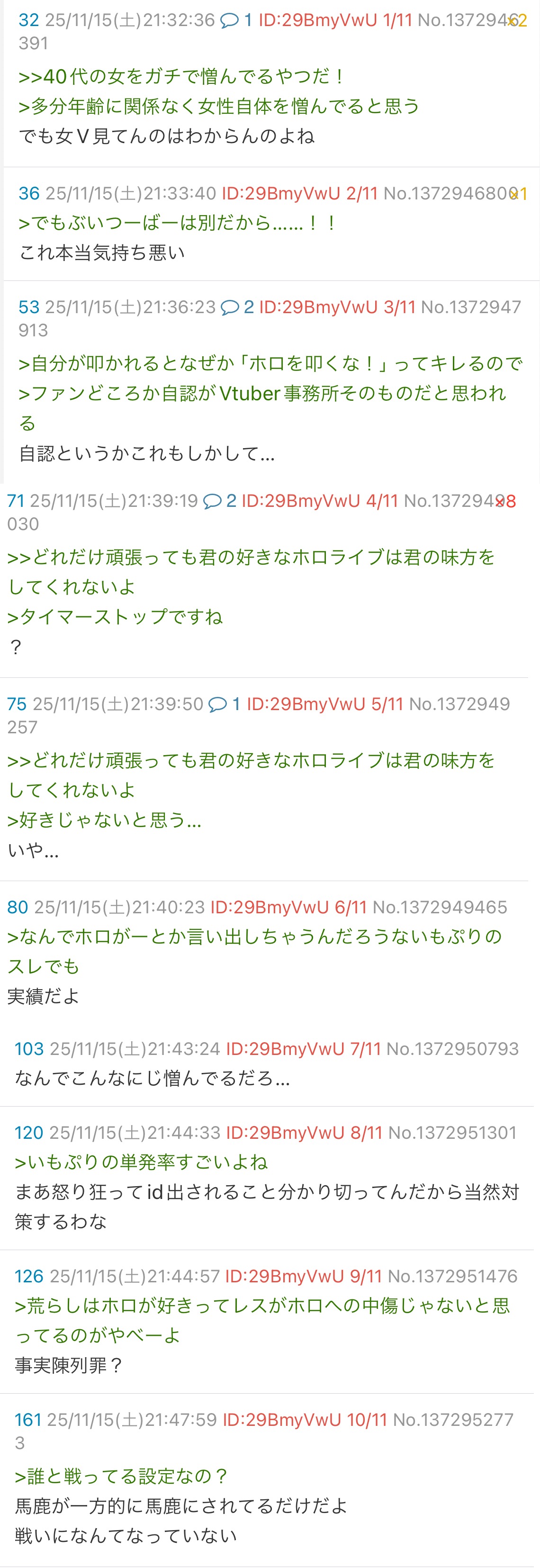Open quoted line いもぷりの単発率すごいよね
540x1568 pixels.
[141, 1162]
